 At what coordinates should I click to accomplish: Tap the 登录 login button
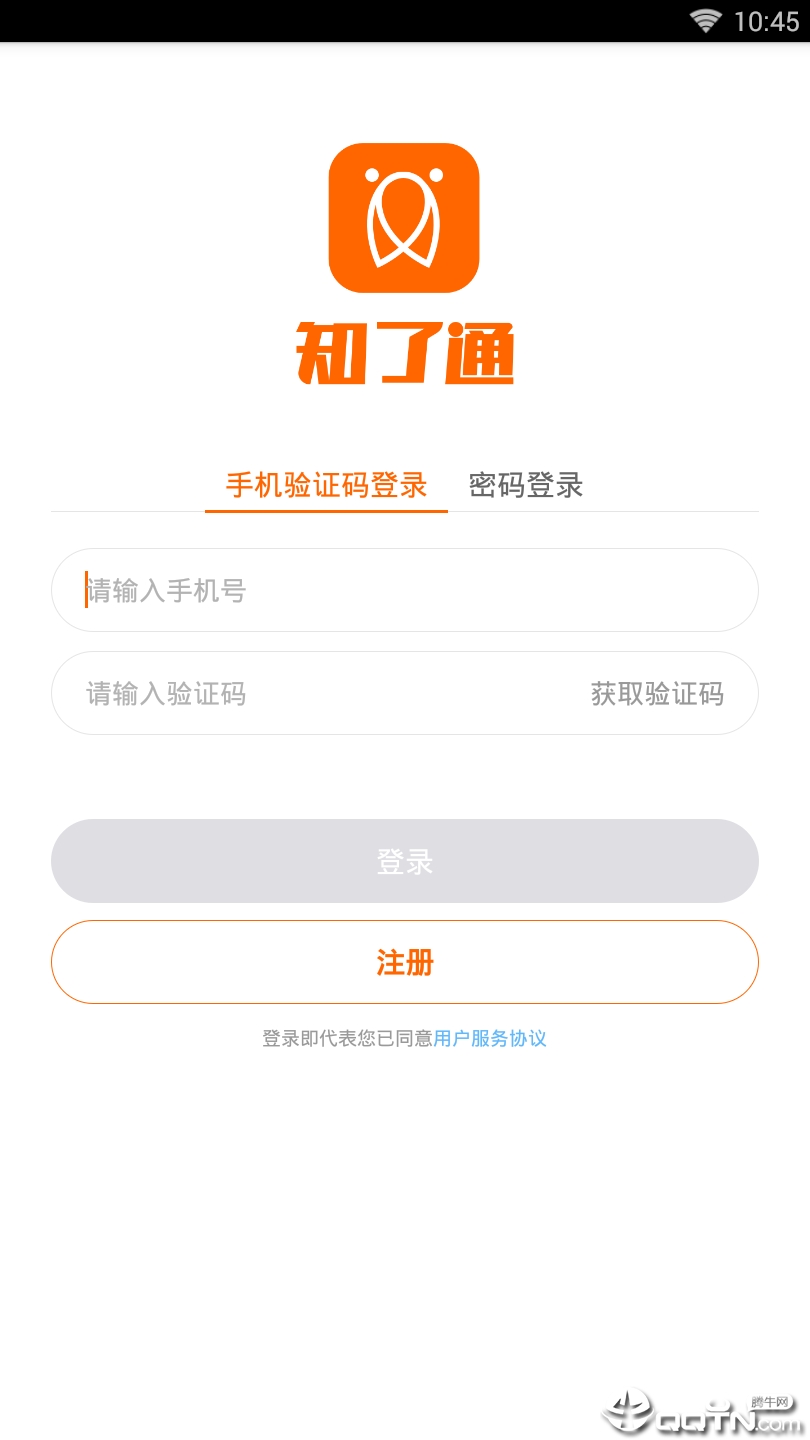[404, 861]
